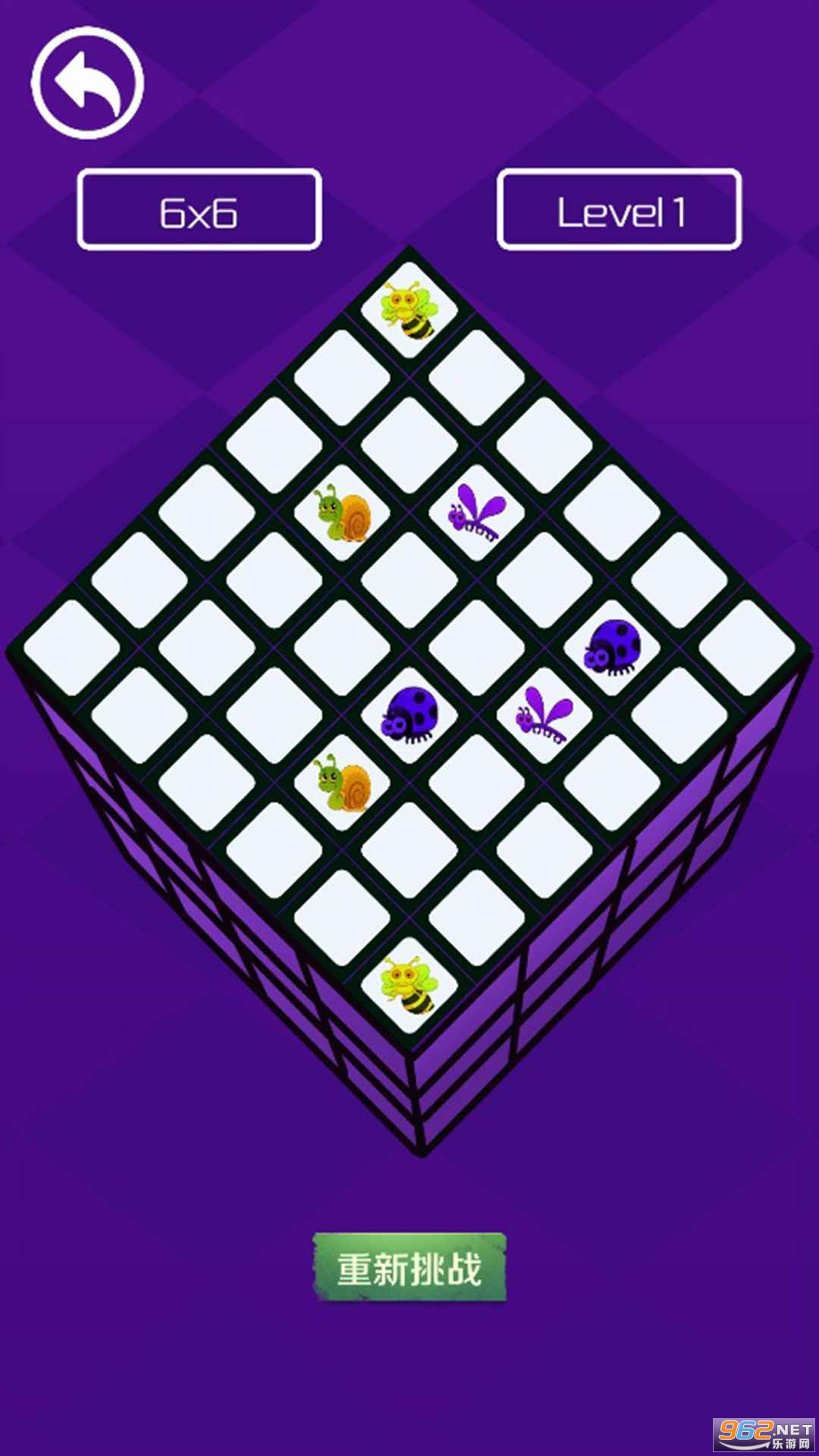
Task: Go back using the return arrow
Action: (x=87, y=83)
